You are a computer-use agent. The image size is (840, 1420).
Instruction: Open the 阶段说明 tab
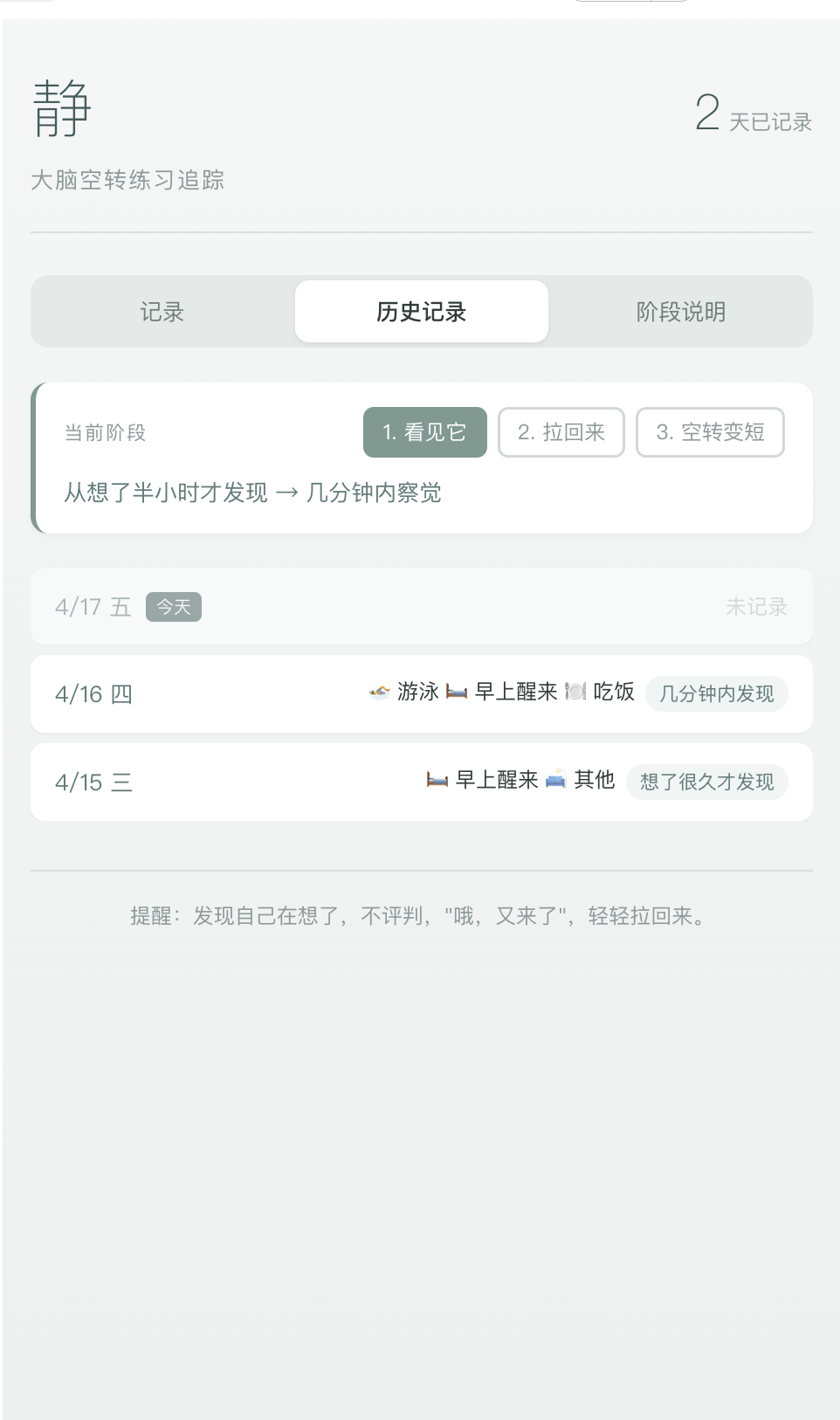(680, 312)
